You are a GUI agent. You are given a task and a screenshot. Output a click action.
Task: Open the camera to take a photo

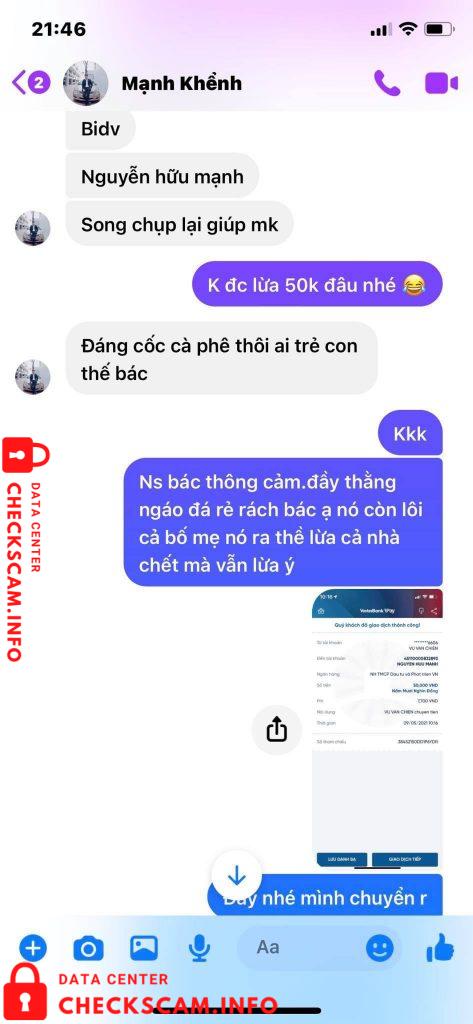[88, 948]
